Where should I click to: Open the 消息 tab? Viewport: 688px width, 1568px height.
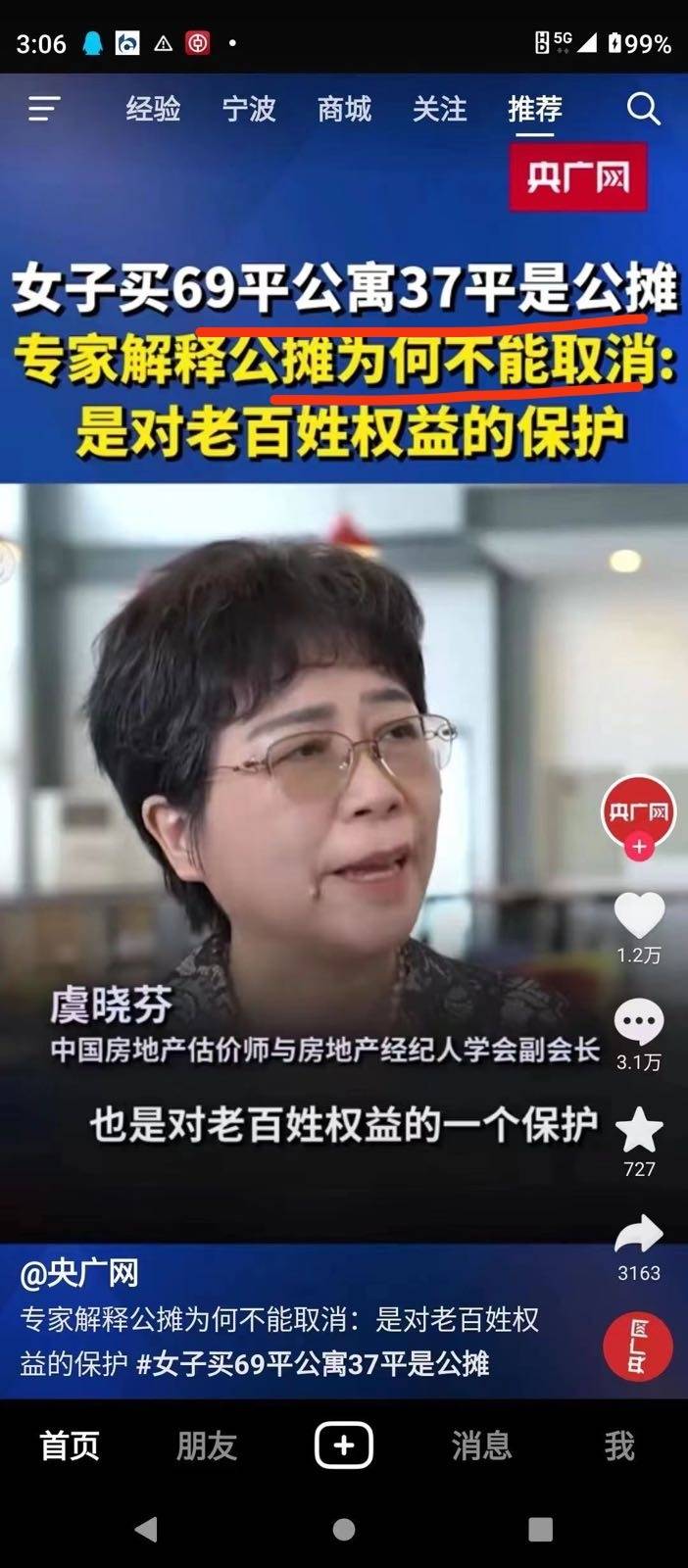pos(481,1445)
